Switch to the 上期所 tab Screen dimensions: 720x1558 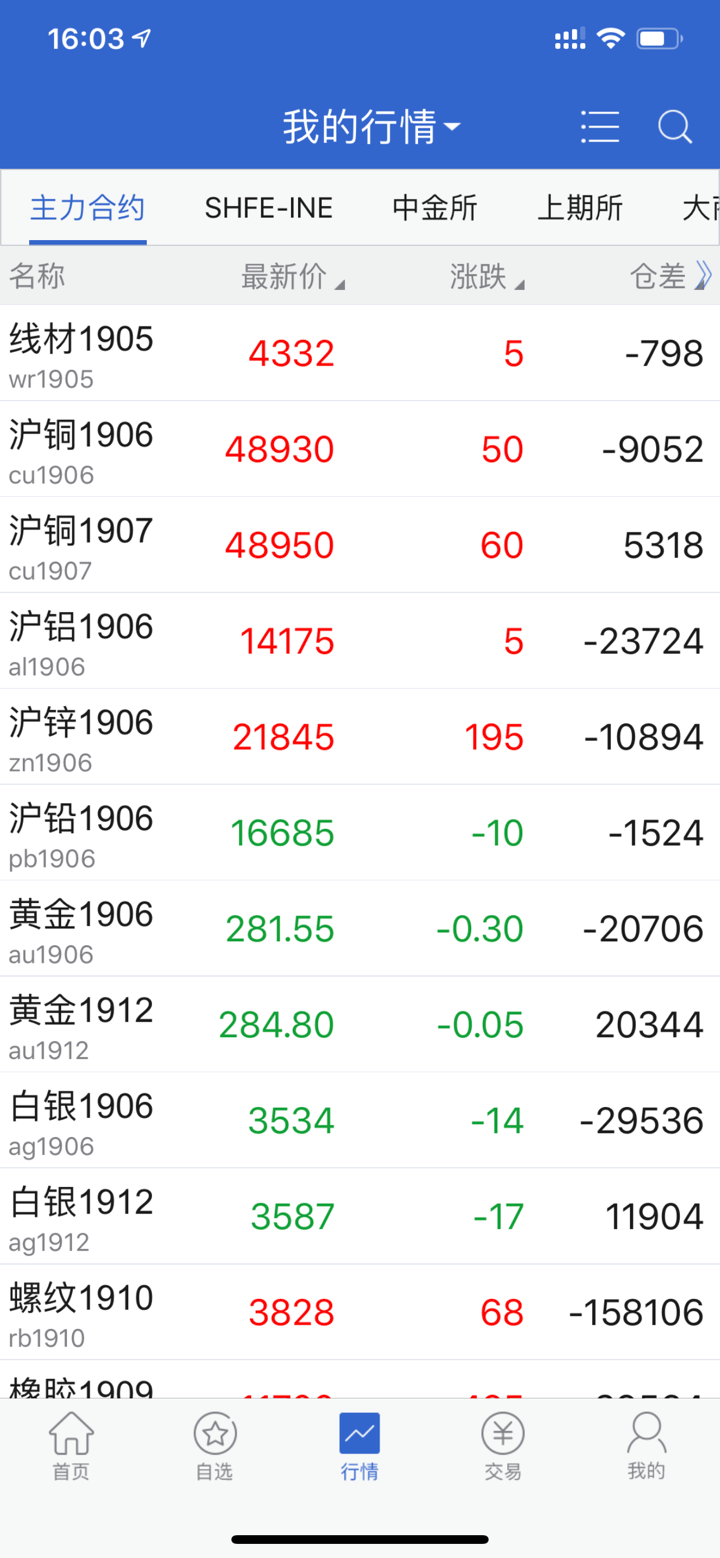[x=580, y=208]
